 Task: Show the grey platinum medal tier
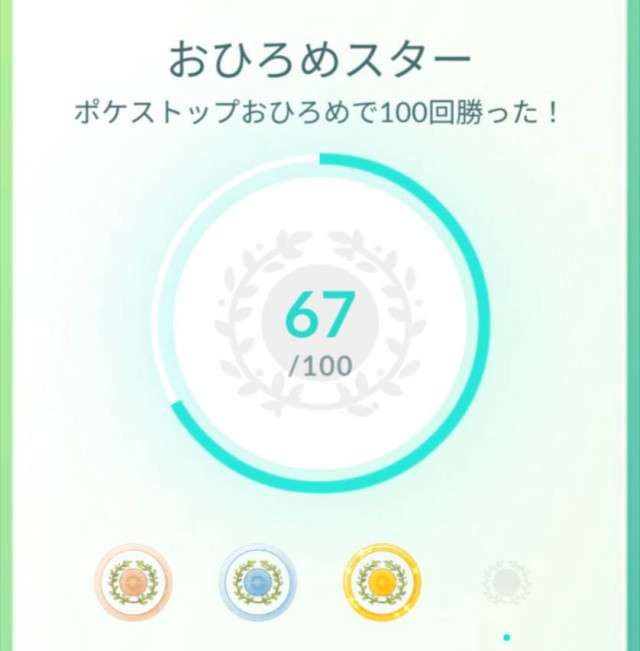[x=506, y=580]
